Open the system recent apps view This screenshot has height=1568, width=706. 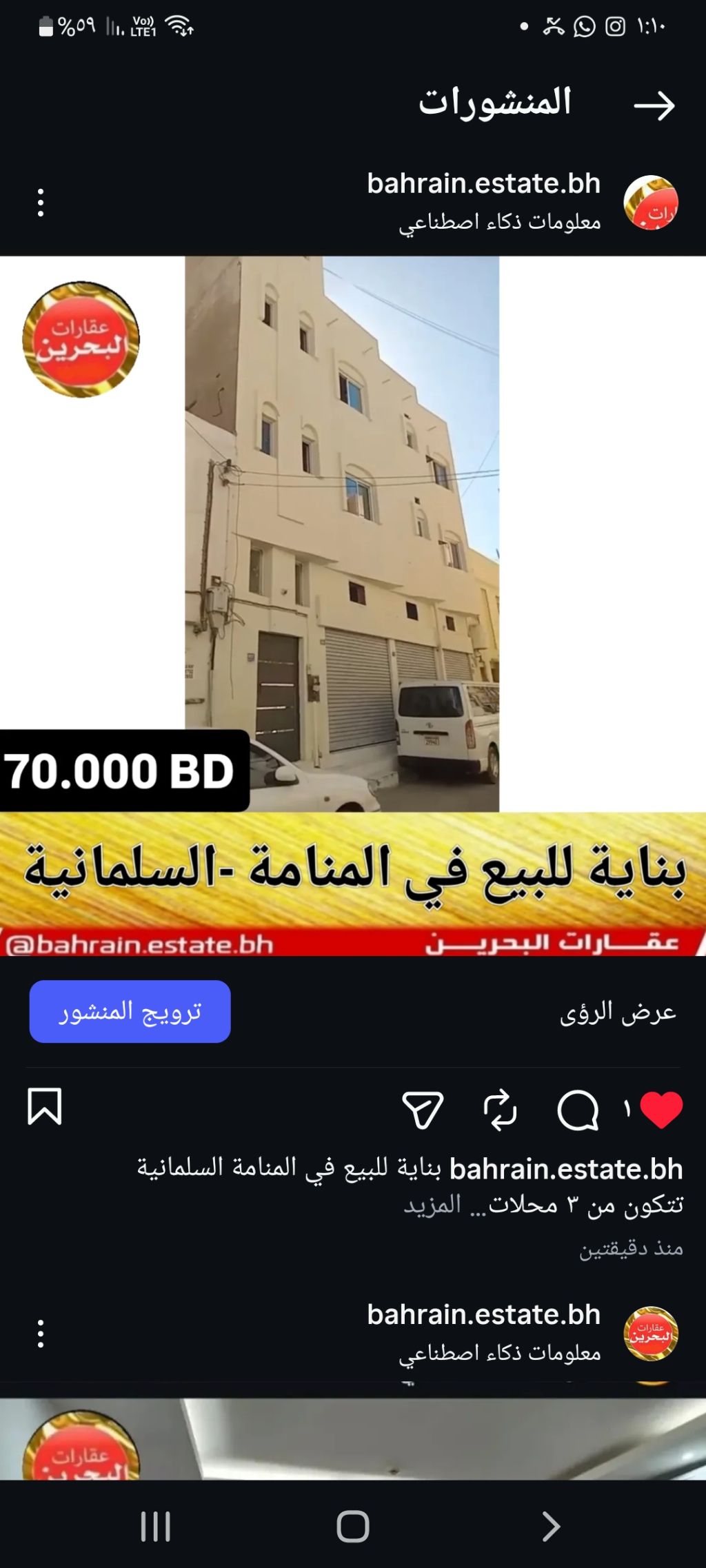[x=155, y=1526]
